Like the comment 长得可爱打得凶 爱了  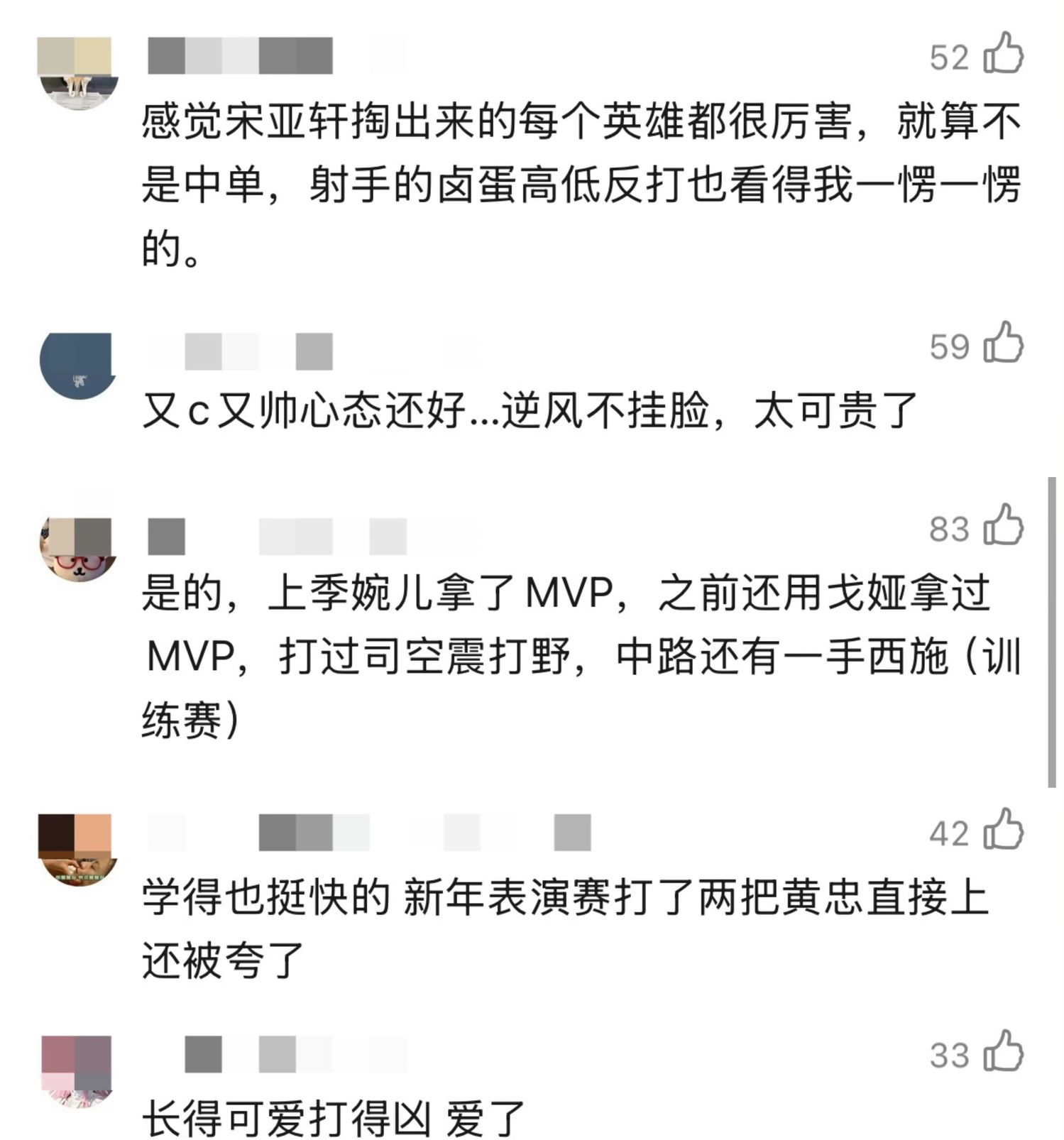tap(1002, 1051)
